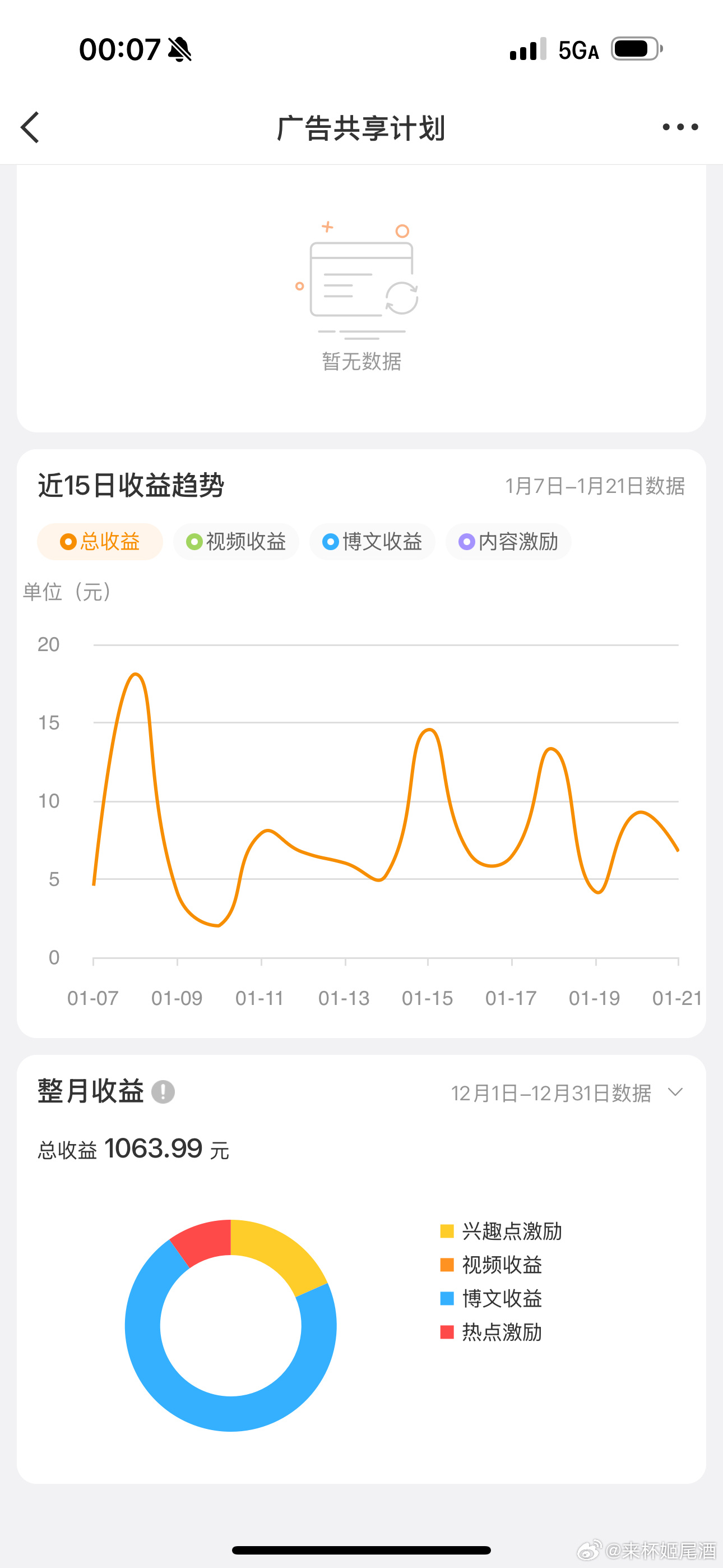The image size is (723, 1568).
Task: View the 内容激励 trend
Action: coord(509,542)
